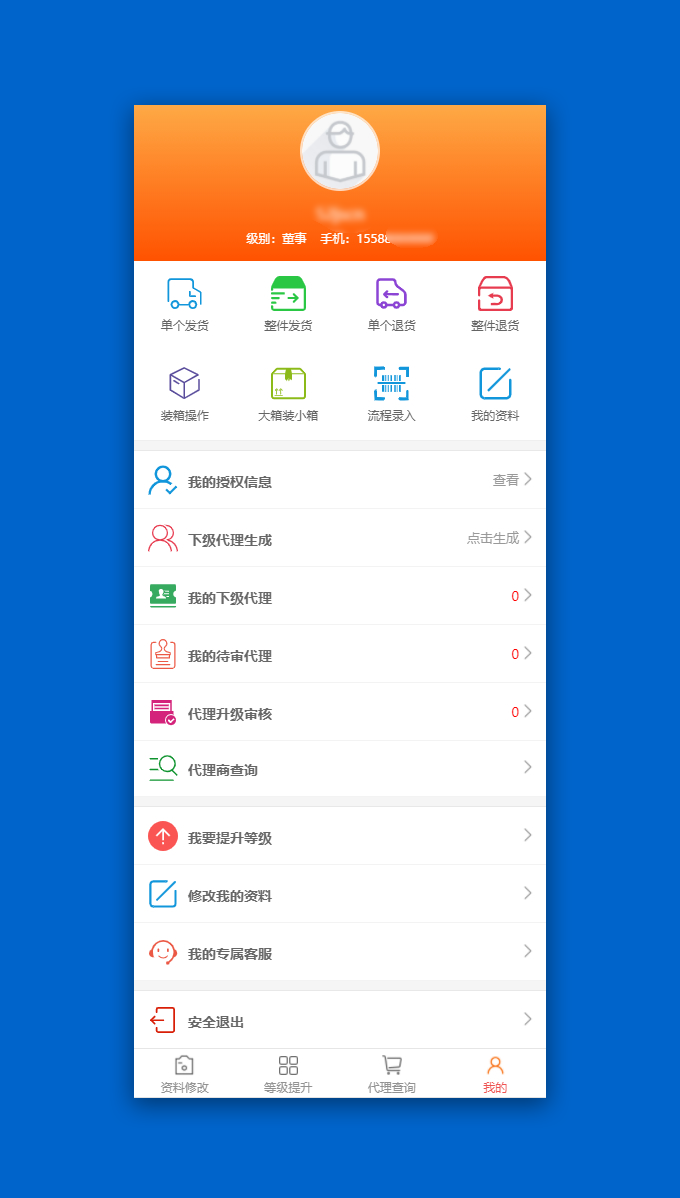Image resolution: width=680 pixels, height=1198 pixels.
Task: Open 代理升级审核 row
Action: tap(340, 713)
